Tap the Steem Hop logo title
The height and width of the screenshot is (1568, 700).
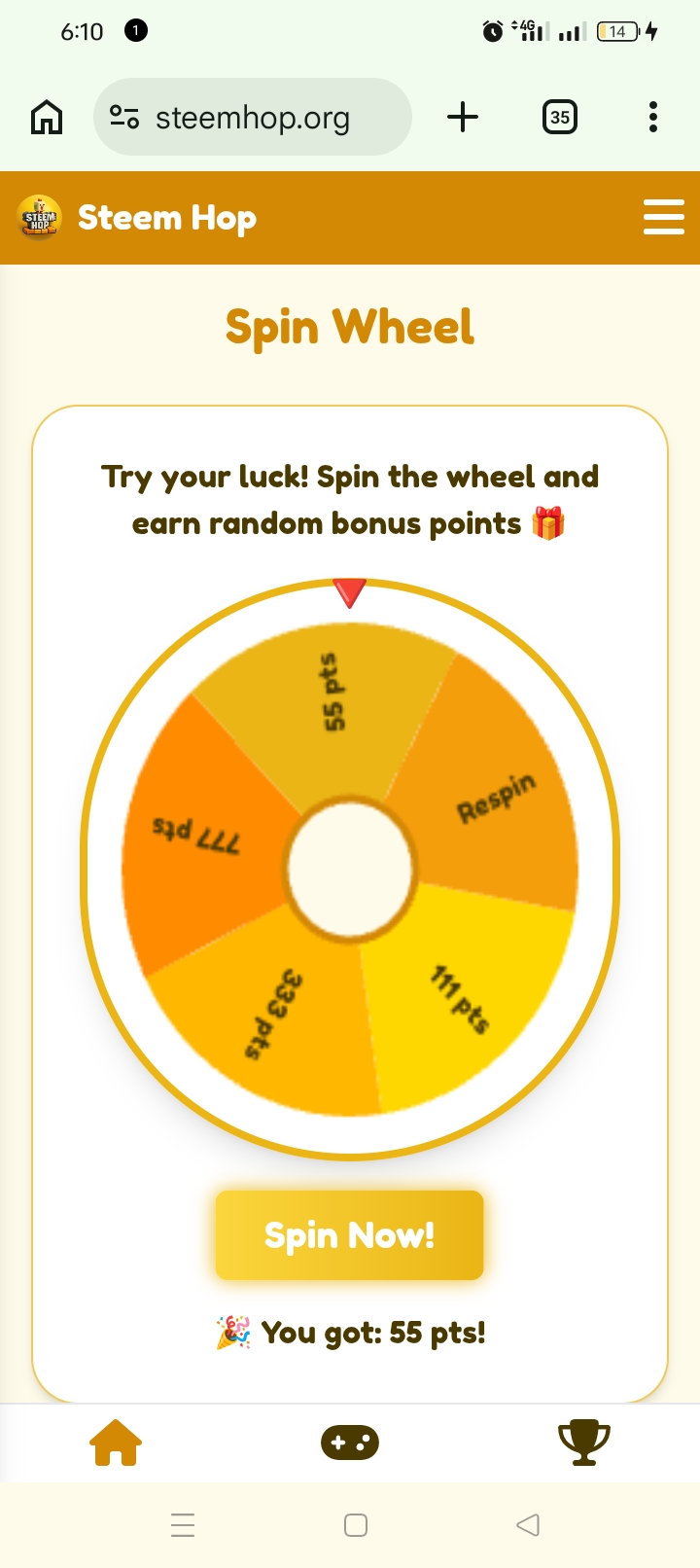point(137,217)
